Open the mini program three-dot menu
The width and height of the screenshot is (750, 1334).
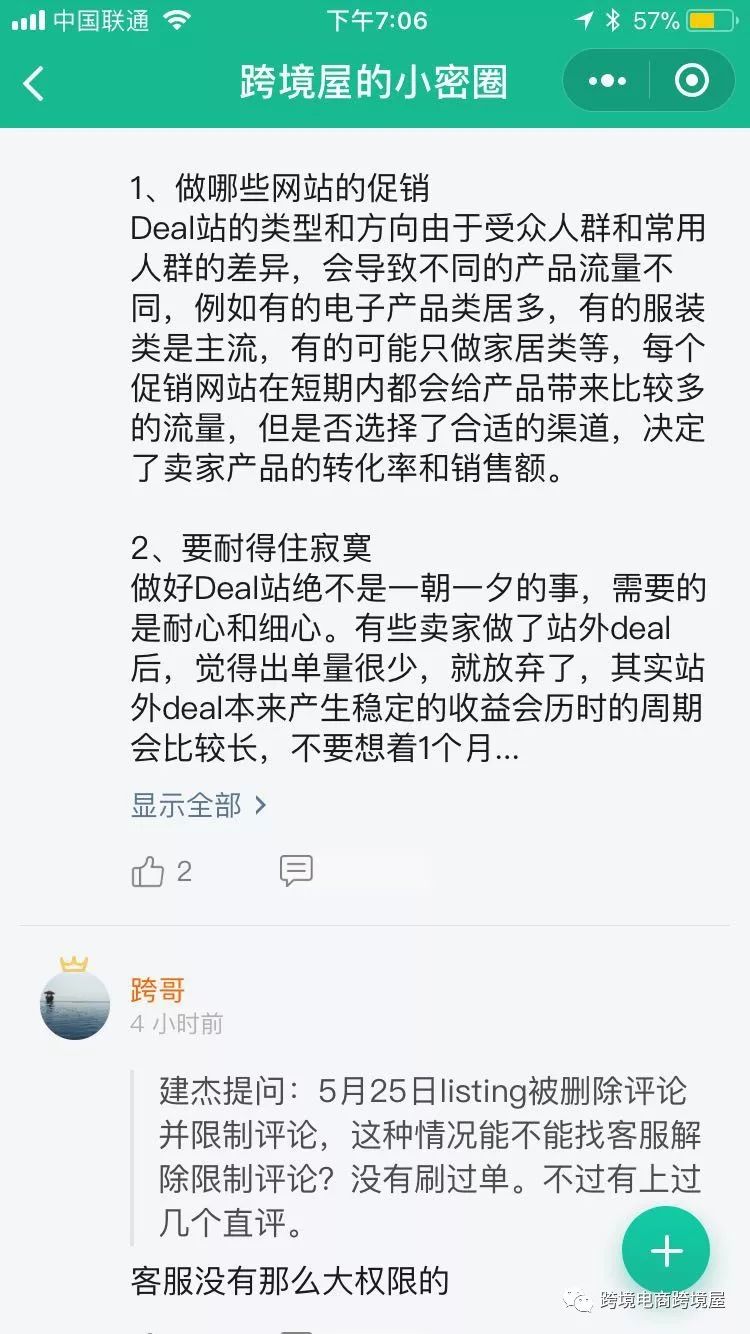pyautogui.click(x=607, y=81)
